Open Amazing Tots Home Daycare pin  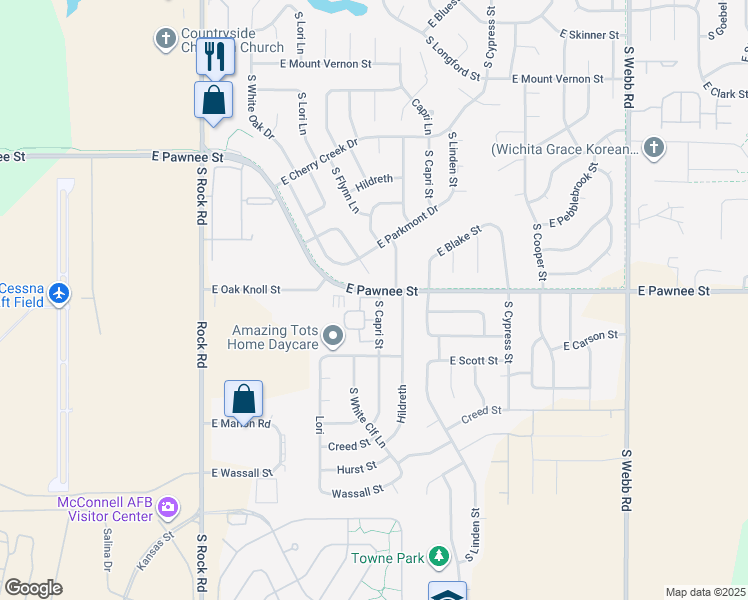tap(333, 337)
